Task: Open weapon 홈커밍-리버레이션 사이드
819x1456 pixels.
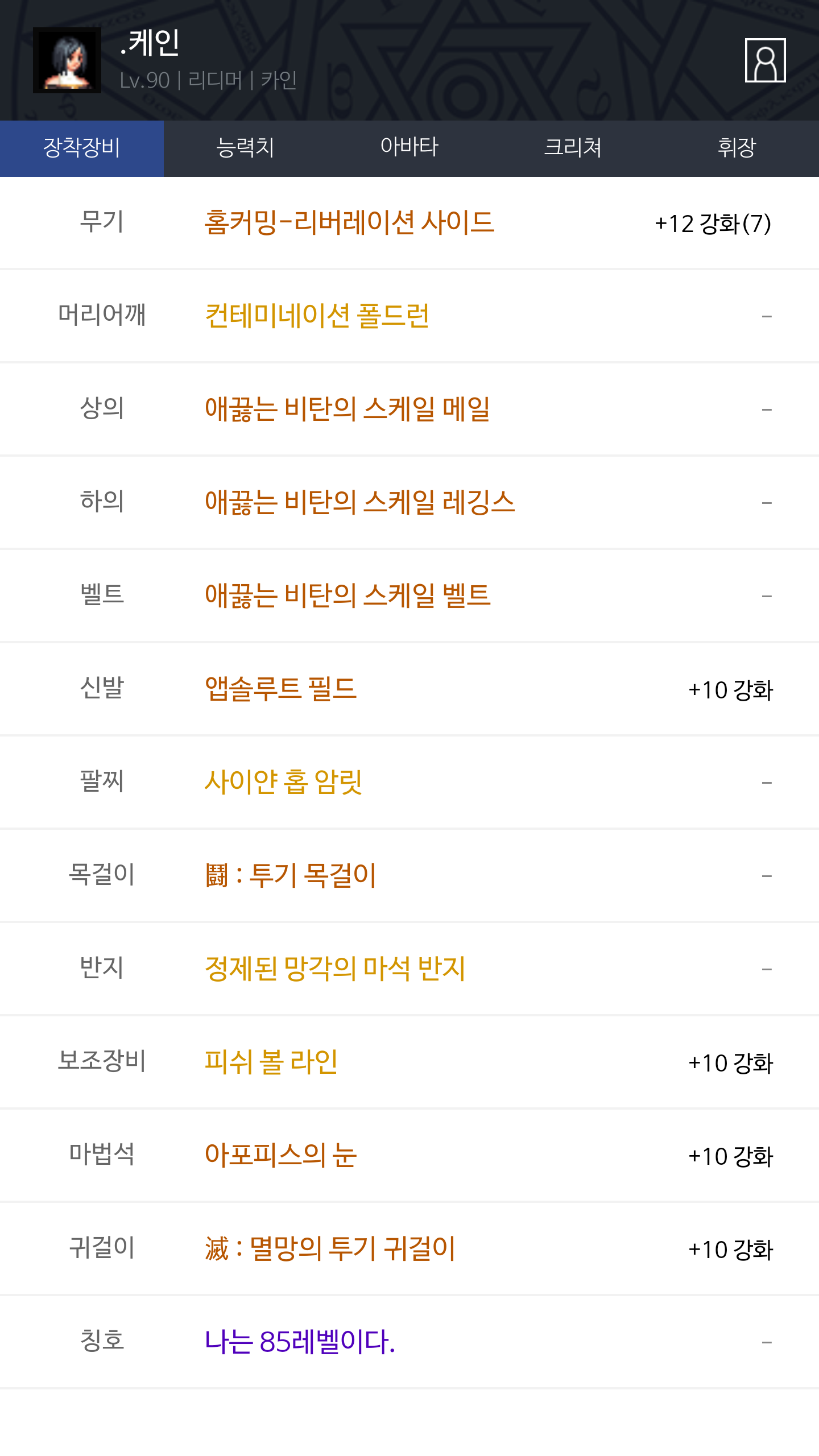Action: [x=349, y=222]
